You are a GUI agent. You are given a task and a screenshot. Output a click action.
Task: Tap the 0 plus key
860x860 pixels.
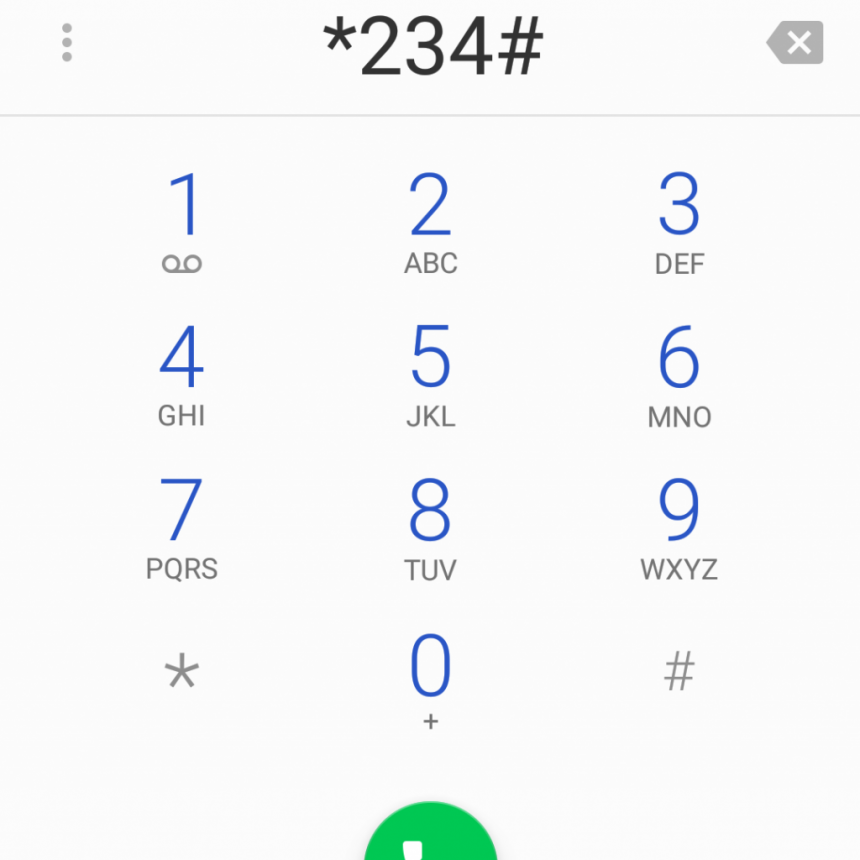pos(430,680)
